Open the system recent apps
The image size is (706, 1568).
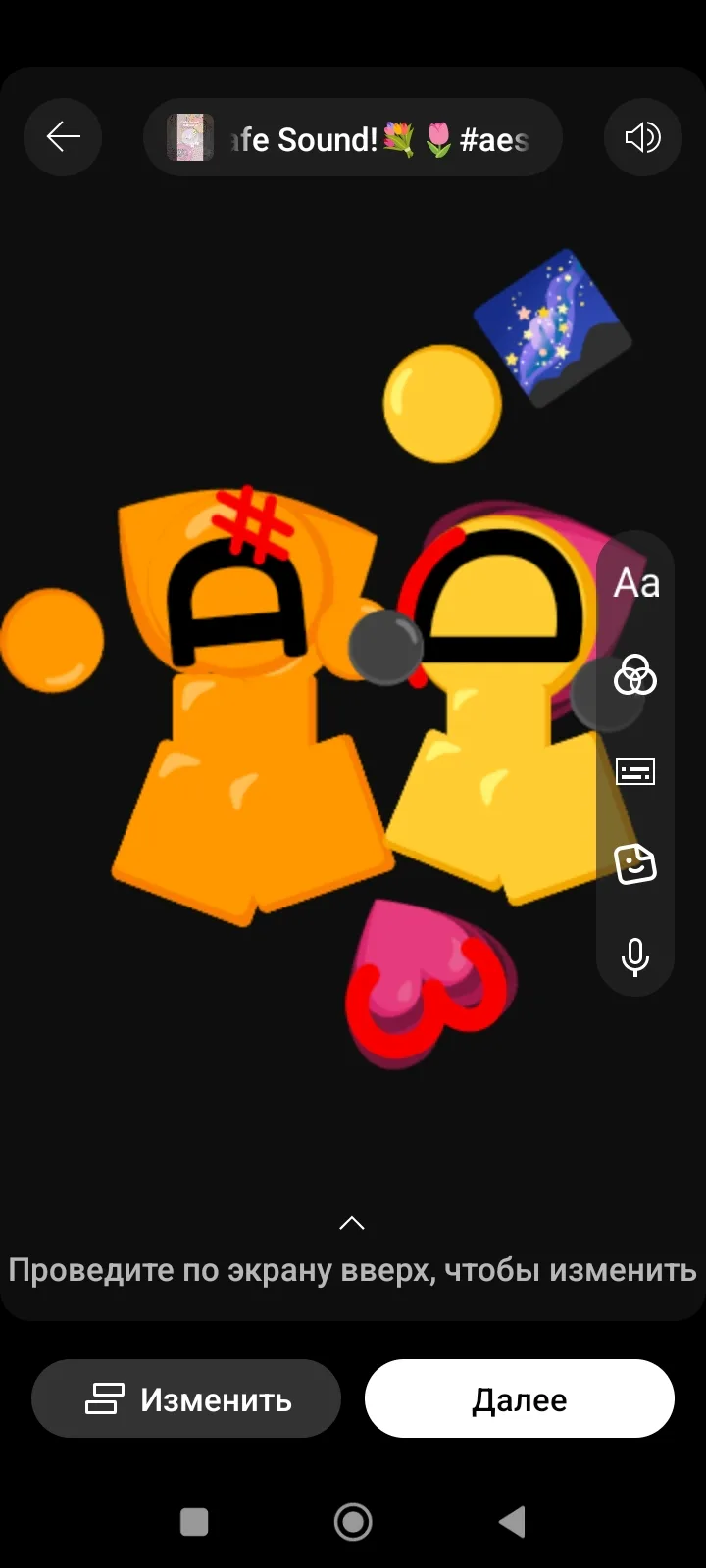194,1522
